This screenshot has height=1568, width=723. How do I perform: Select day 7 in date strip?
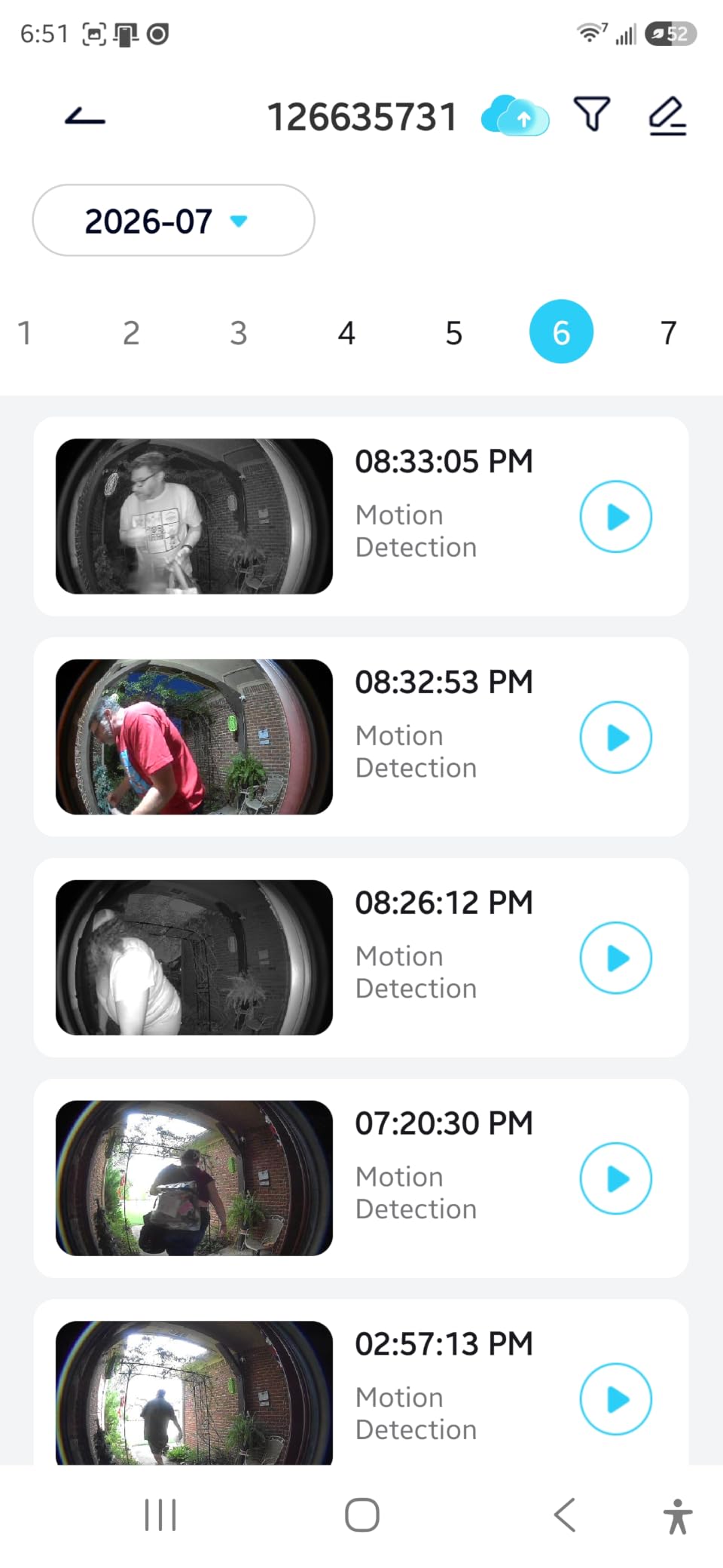coord(669,332)
